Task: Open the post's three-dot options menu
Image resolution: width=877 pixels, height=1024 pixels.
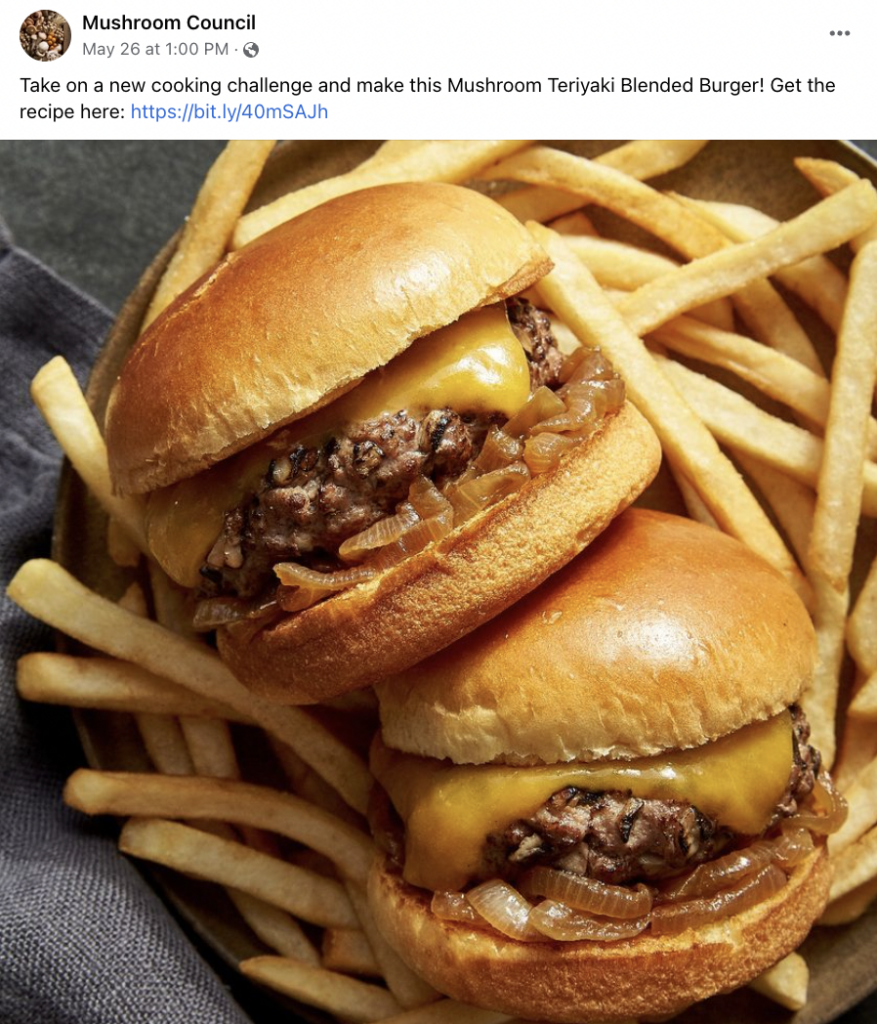Action: (839, 33)
